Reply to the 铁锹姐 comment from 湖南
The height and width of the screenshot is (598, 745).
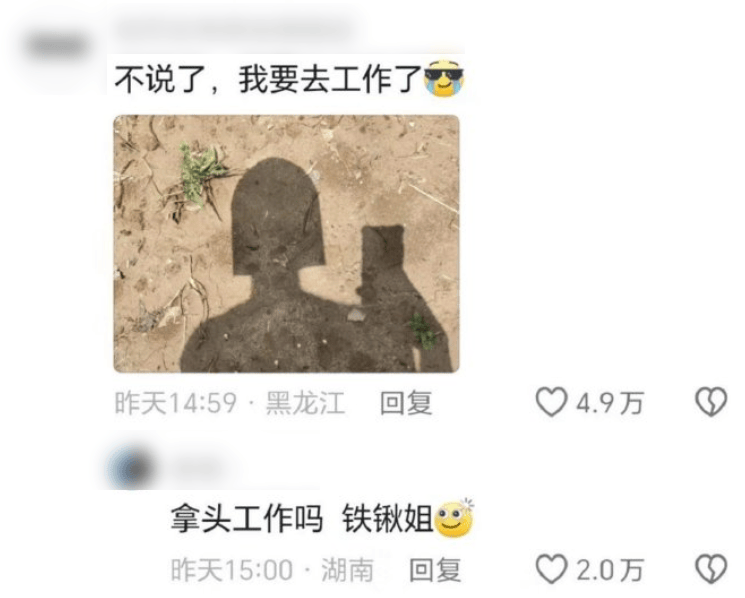point(435,570)
